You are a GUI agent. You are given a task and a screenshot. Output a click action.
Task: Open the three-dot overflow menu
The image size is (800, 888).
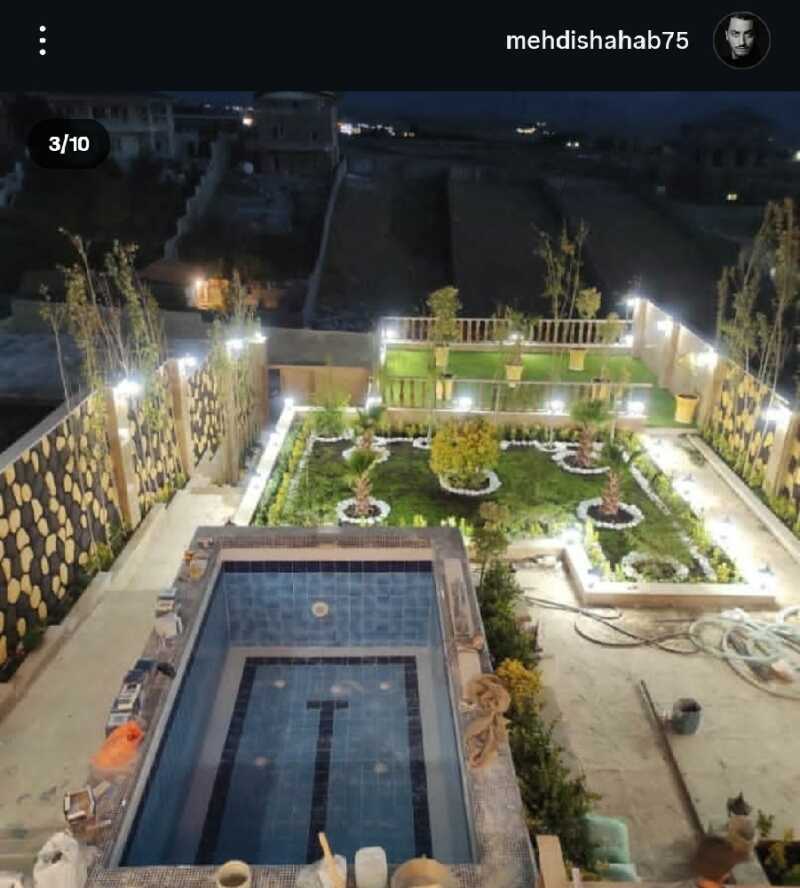(x=42, y=41)
